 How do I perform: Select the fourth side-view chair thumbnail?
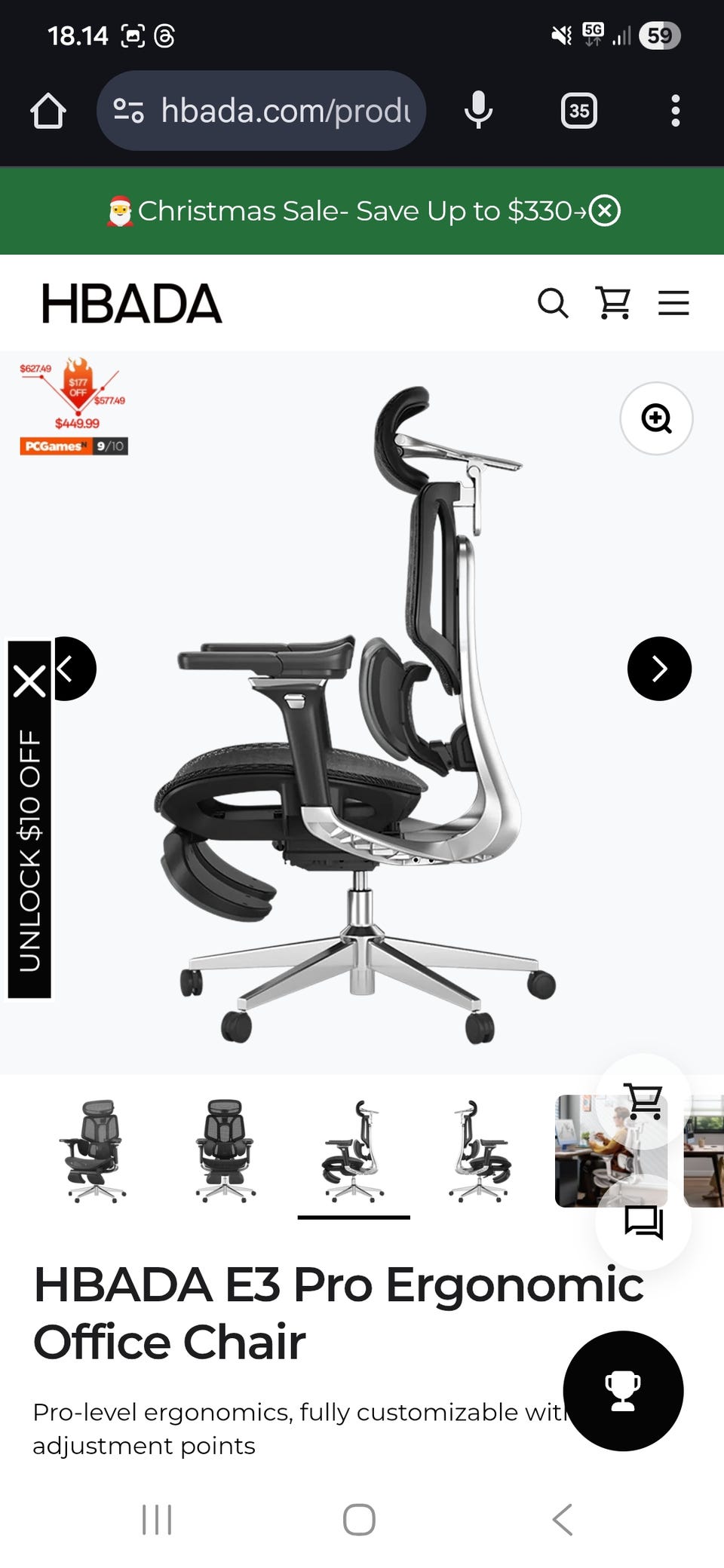(x=480, y=1150)
